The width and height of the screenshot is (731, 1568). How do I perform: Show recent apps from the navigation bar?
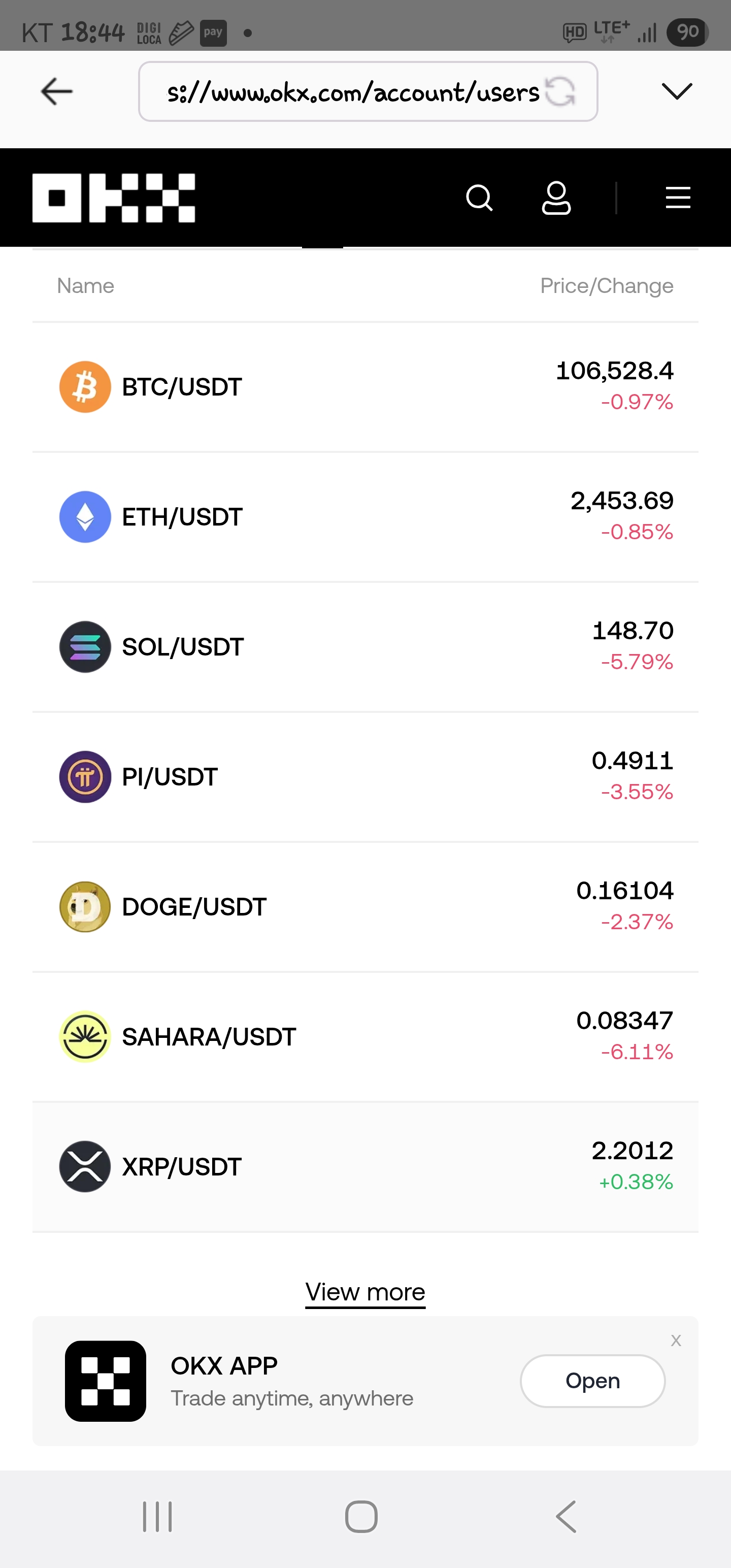(157, 1516)
